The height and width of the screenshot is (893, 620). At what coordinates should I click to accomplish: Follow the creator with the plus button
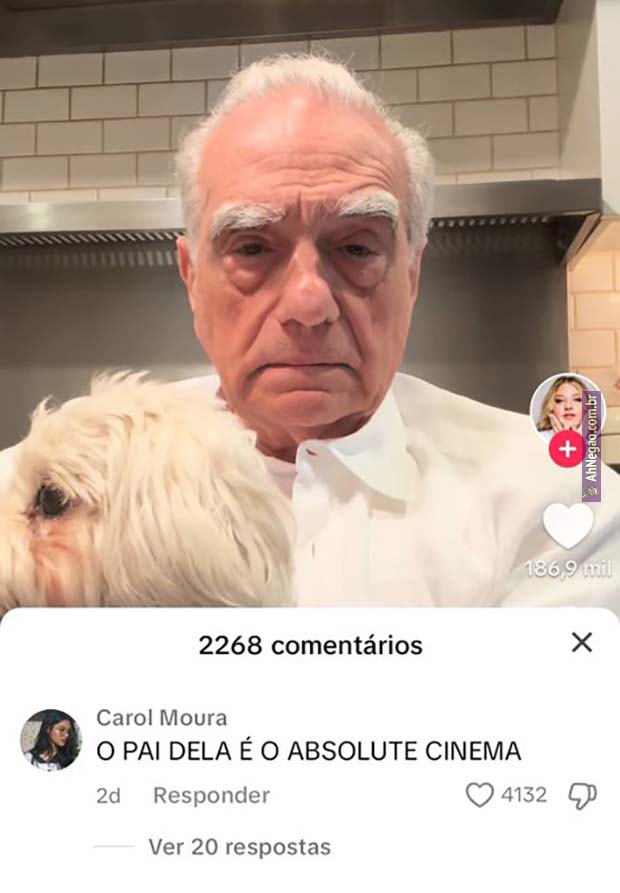567,449
